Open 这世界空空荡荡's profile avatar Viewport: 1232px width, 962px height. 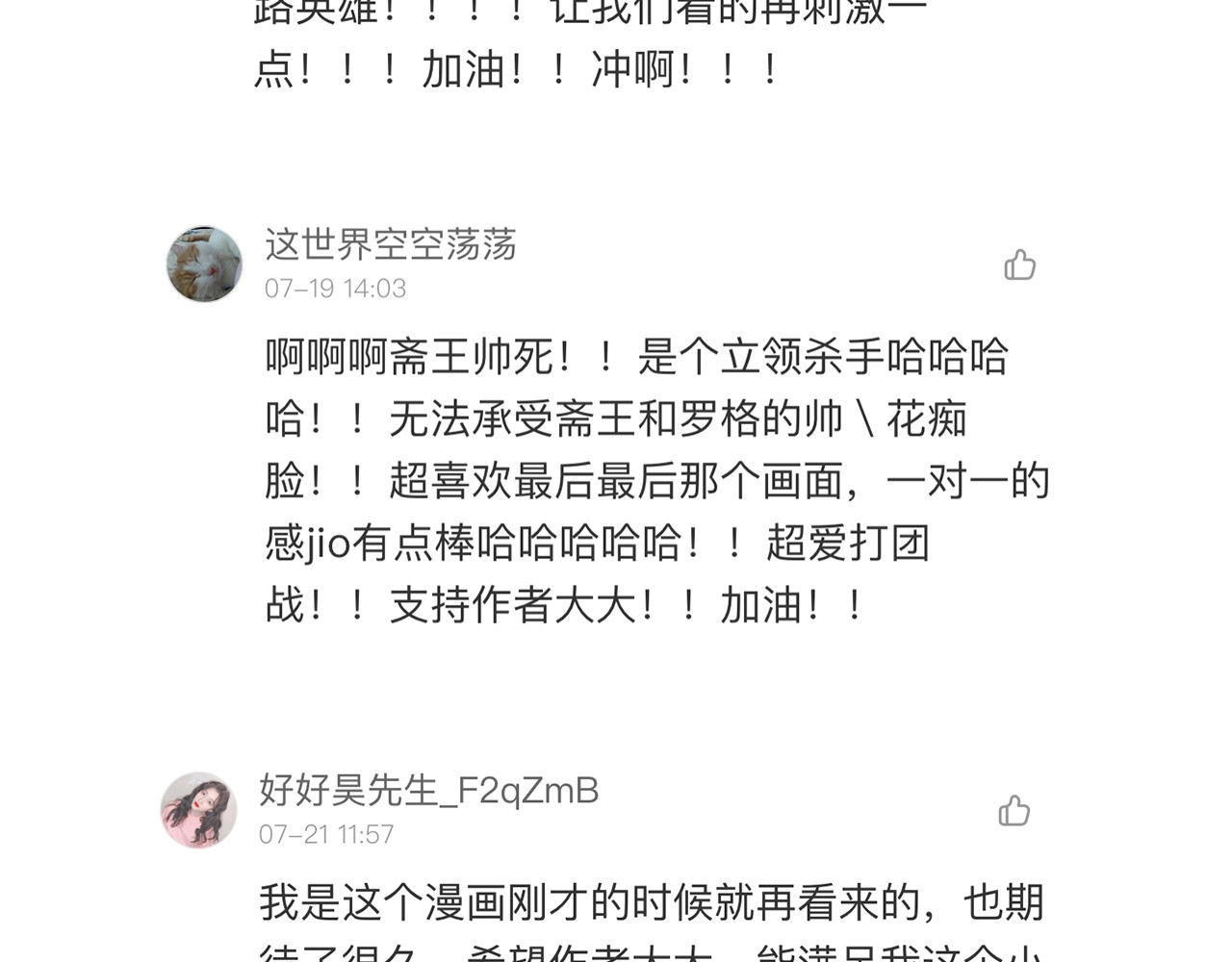(x=204, y=265)
